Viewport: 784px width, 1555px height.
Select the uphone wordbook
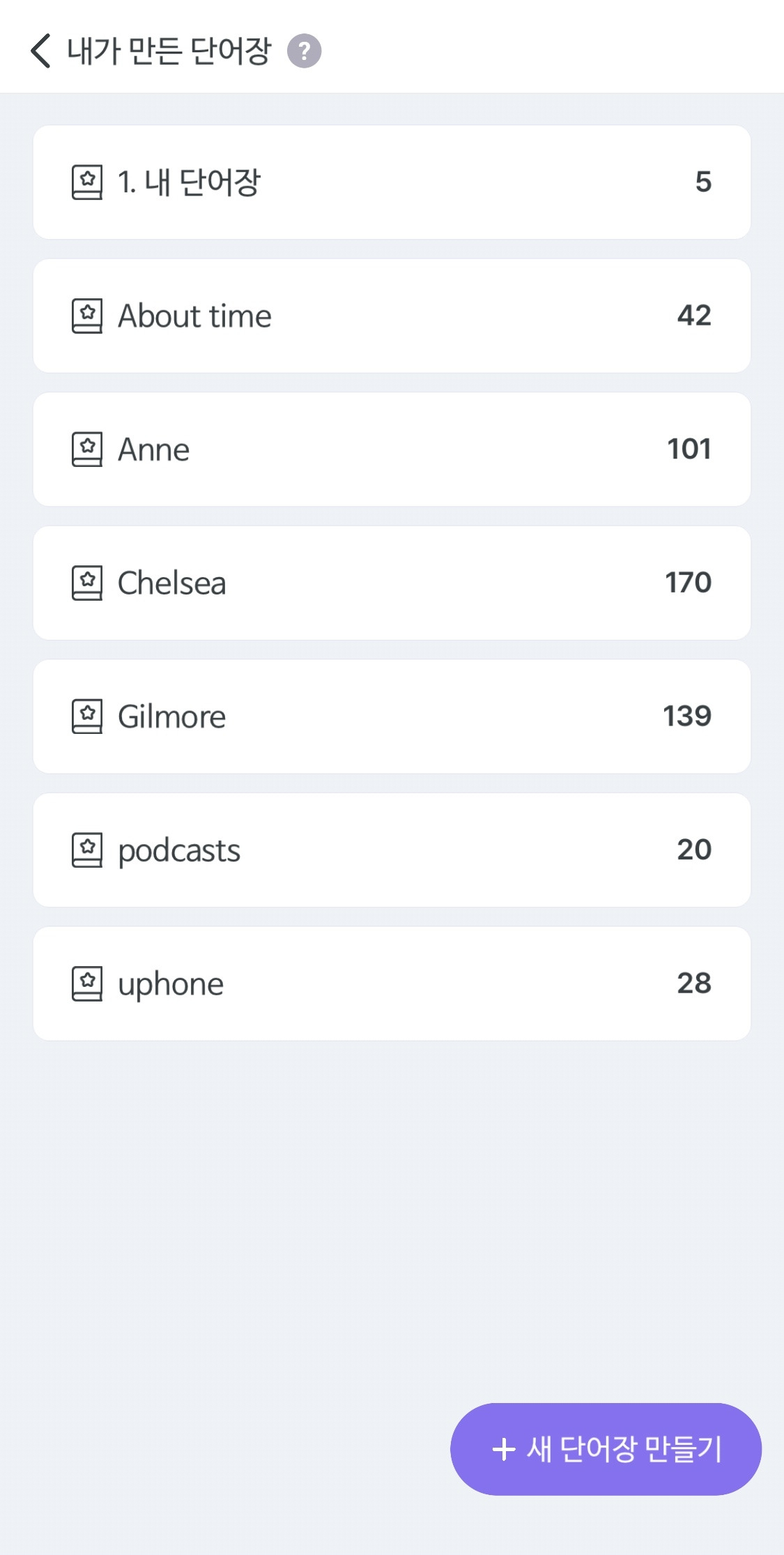tap(392, 983)
